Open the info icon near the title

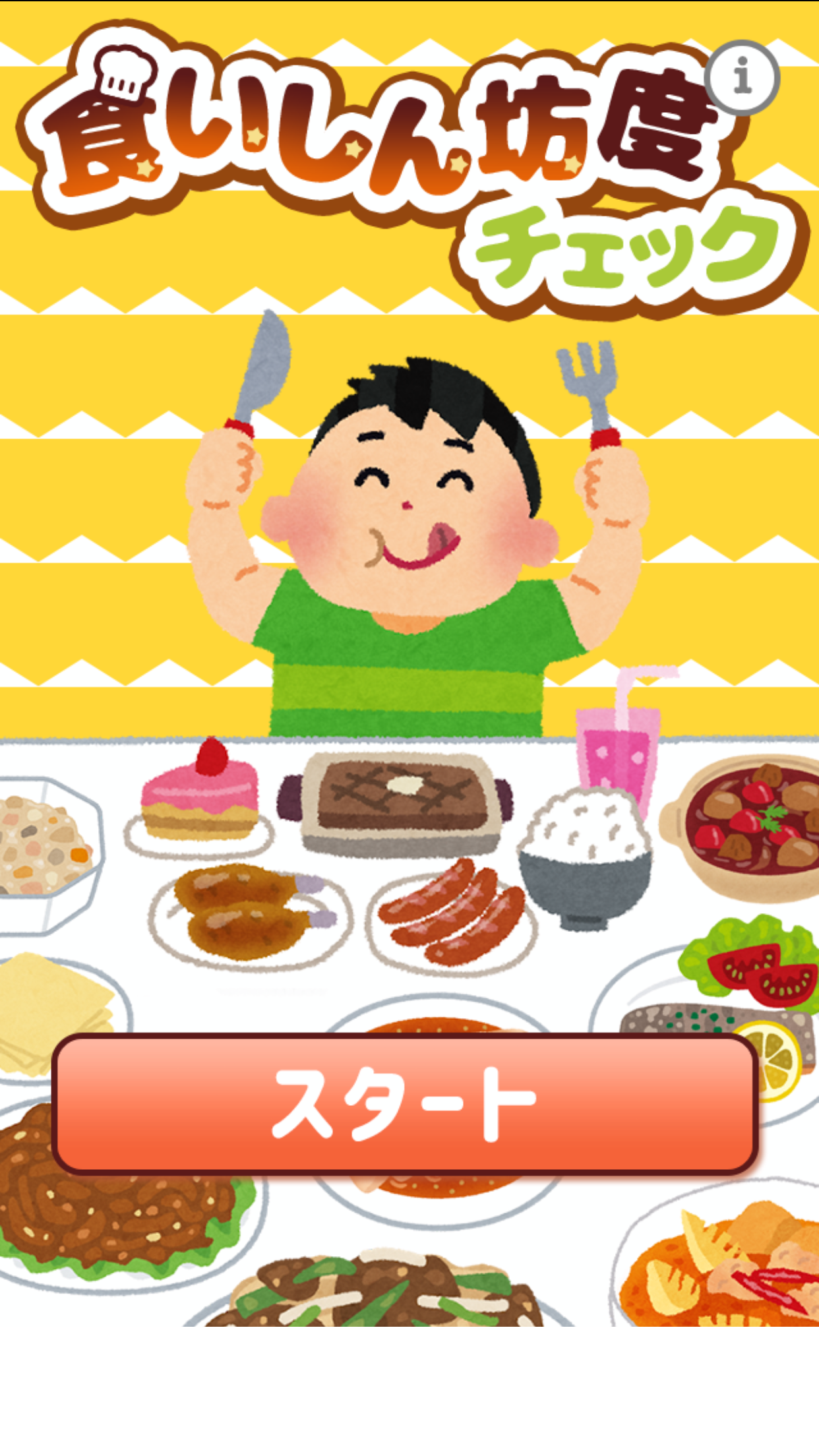[742, 78]
